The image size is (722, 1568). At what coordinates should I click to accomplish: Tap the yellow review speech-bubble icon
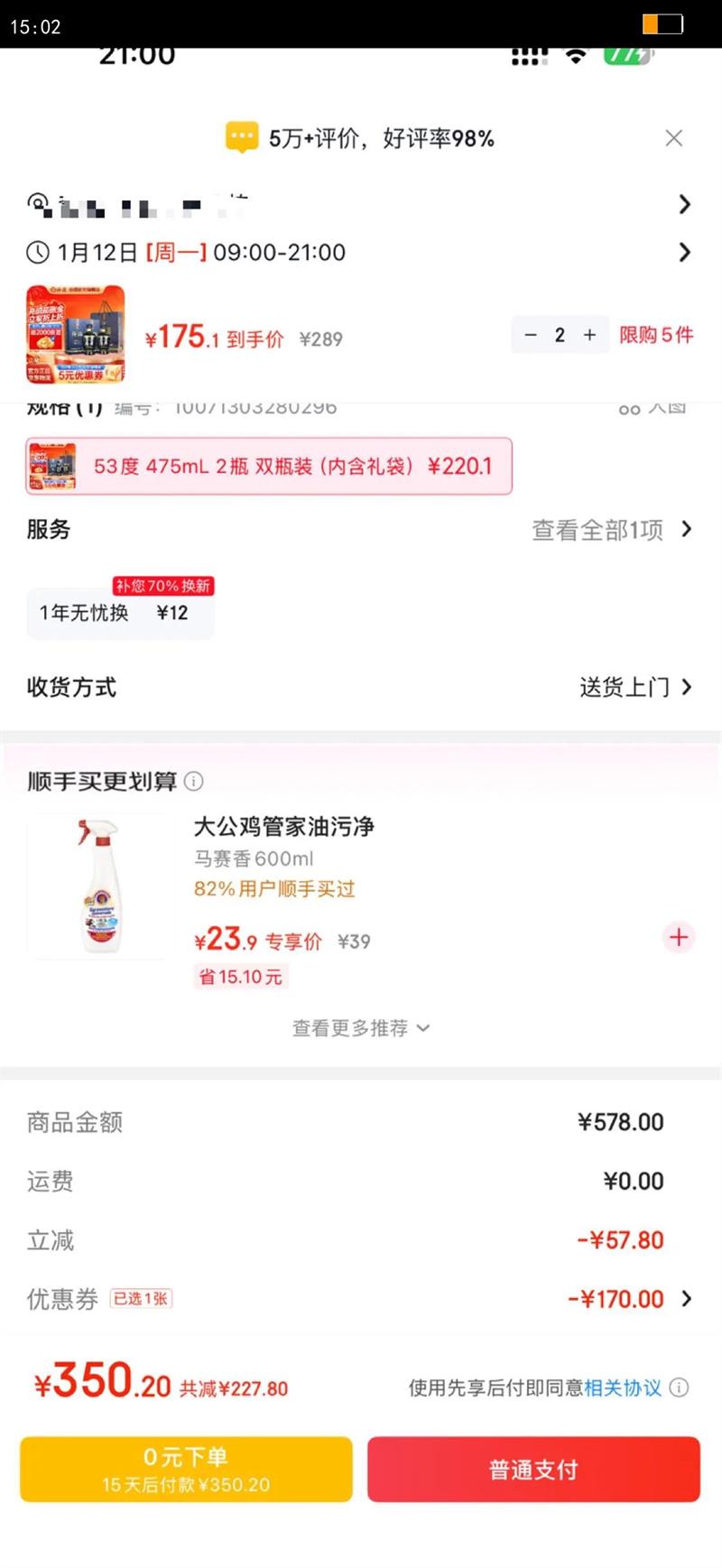pos(239,135)
